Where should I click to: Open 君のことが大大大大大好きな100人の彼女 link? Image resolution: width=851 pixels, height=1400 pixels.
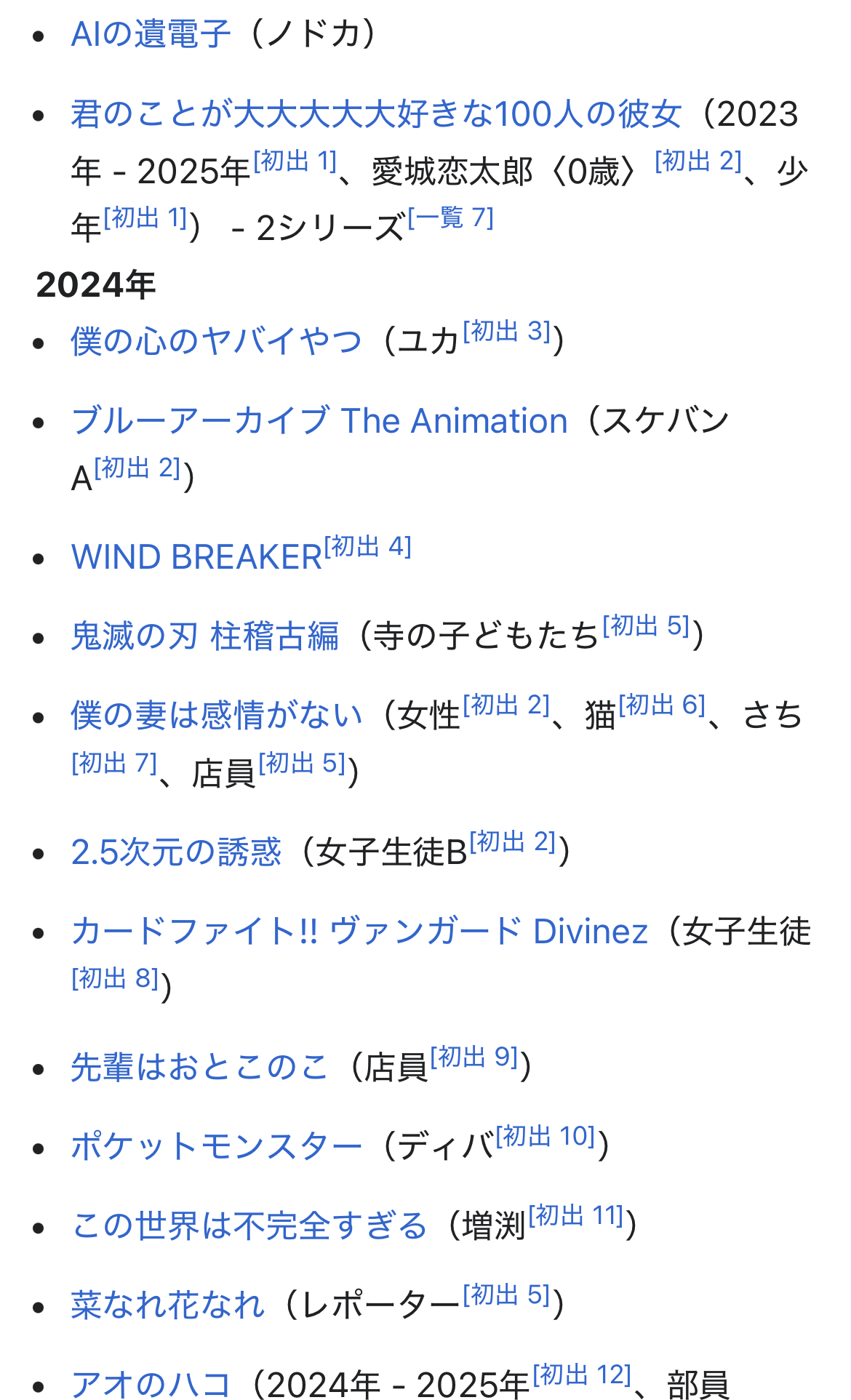(376, 115)
